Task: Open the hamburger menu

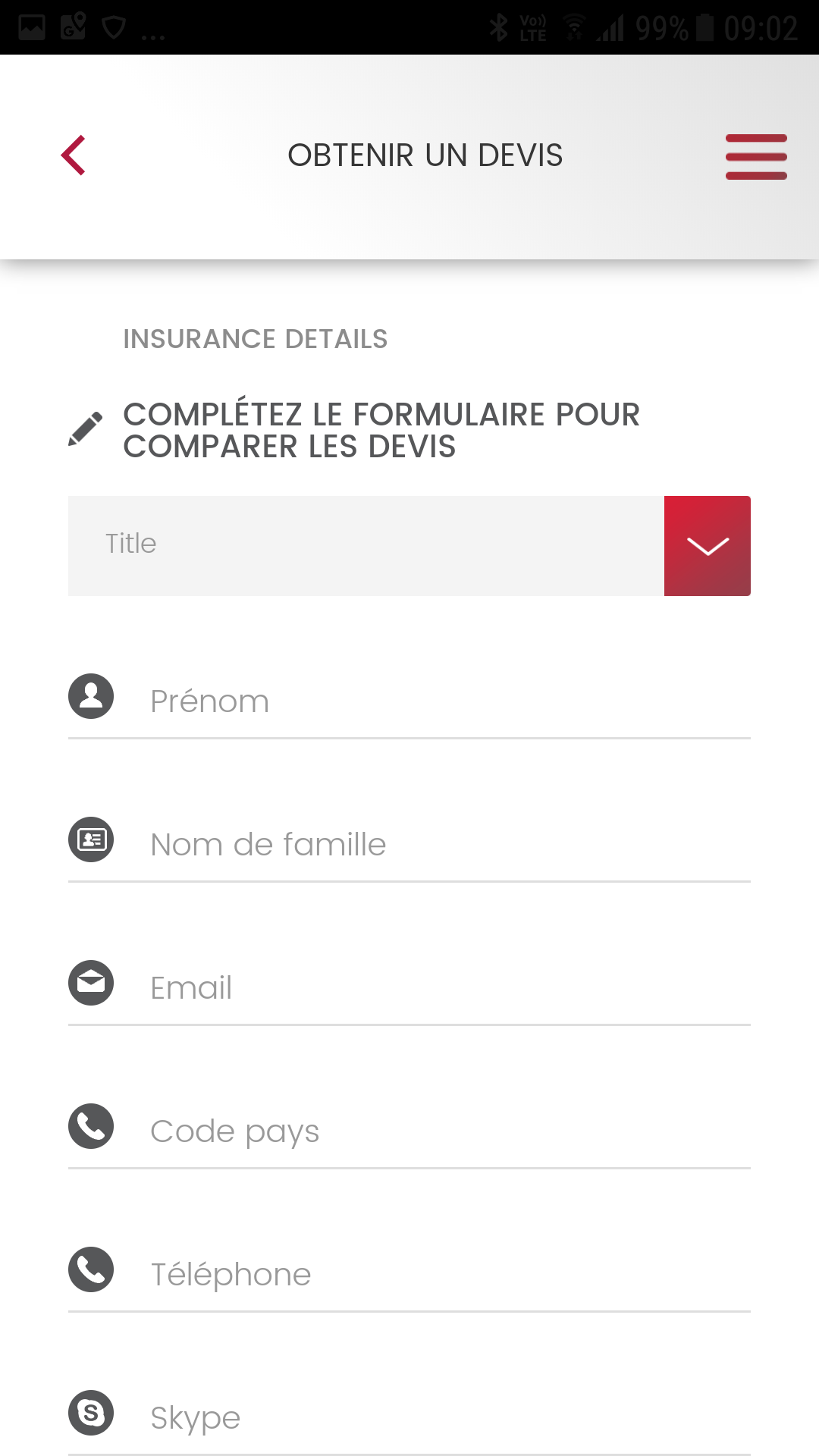Action: [755, 157]
